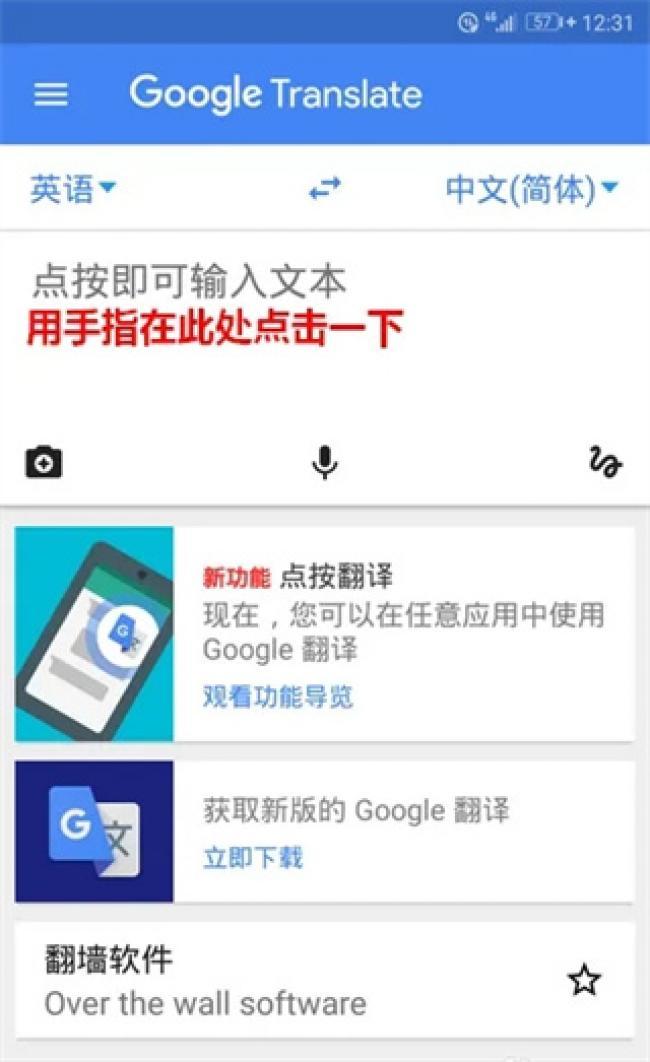The height and width of the screenshot is (1062, 650).
Task: Open the 中文(简体) target language dropdown
Action: point(531,188)
